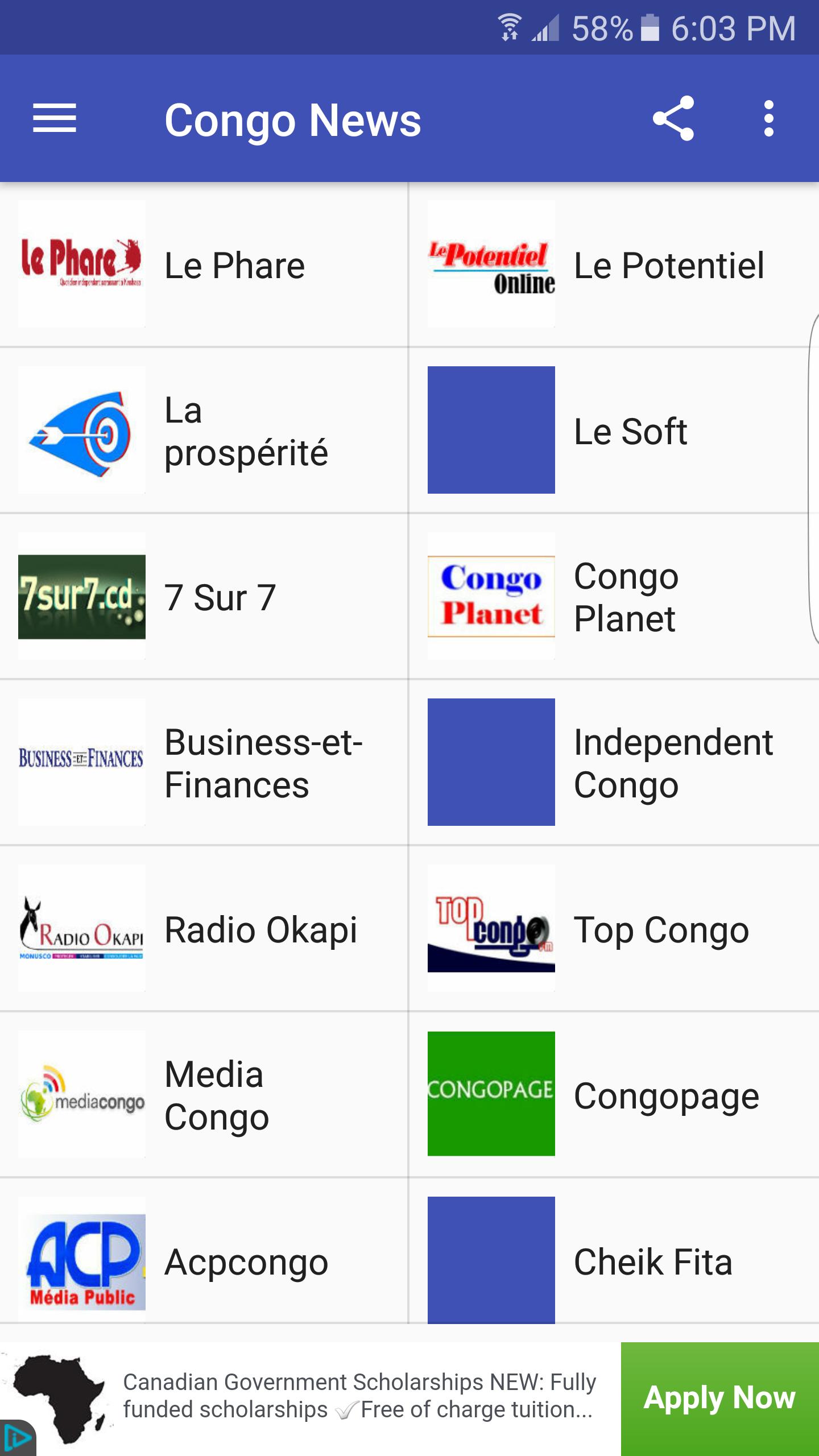
Task: Tap Apply Now on the ad
Action: point(720,1399)
